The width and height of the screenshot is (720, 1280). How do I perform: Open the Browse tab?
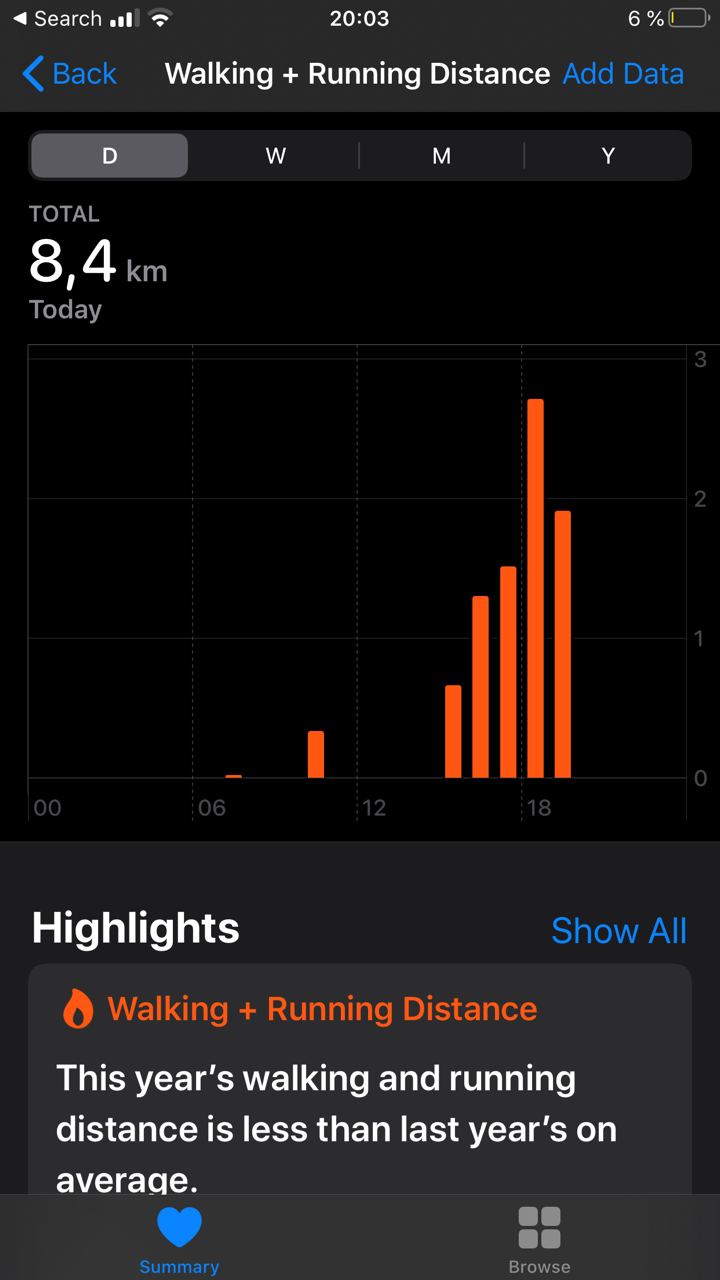point(539,1239)
